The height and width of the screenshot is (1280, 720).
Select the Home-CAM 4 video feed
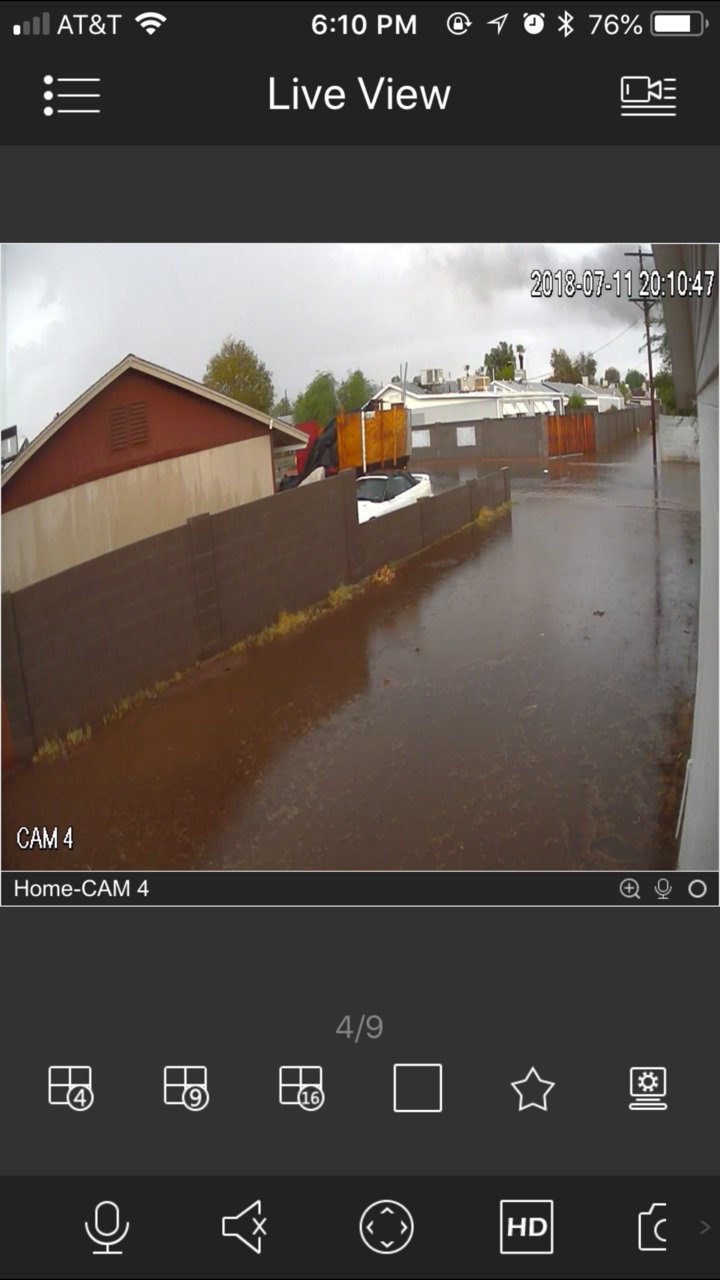point(360,557)
